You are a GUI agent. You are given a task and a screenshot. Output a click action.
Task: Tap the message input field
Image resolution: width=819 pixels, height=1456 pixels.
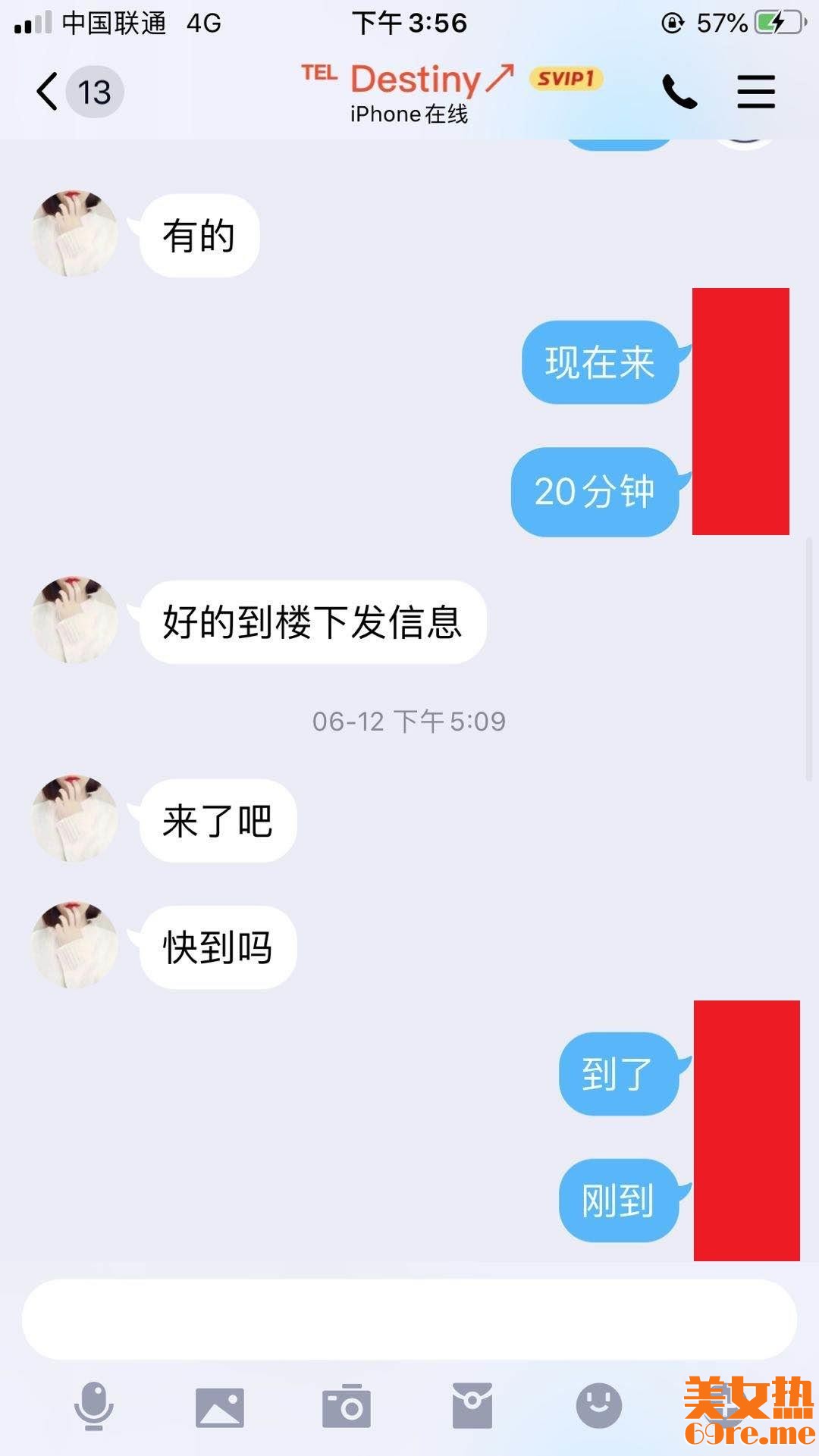[x=409, y=1320]
